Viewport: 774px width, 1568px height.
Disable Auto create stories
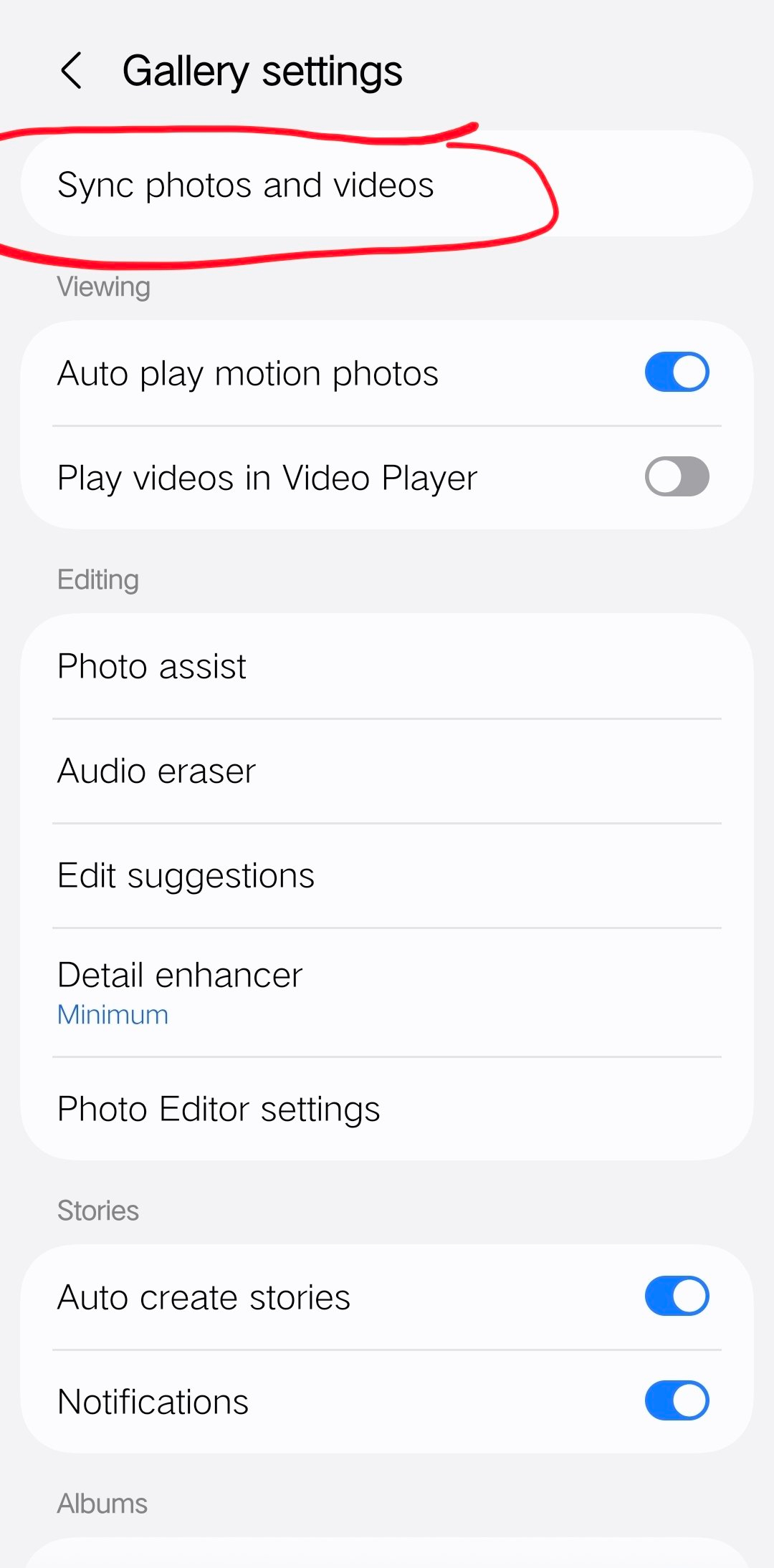(x=677, y=1296)
